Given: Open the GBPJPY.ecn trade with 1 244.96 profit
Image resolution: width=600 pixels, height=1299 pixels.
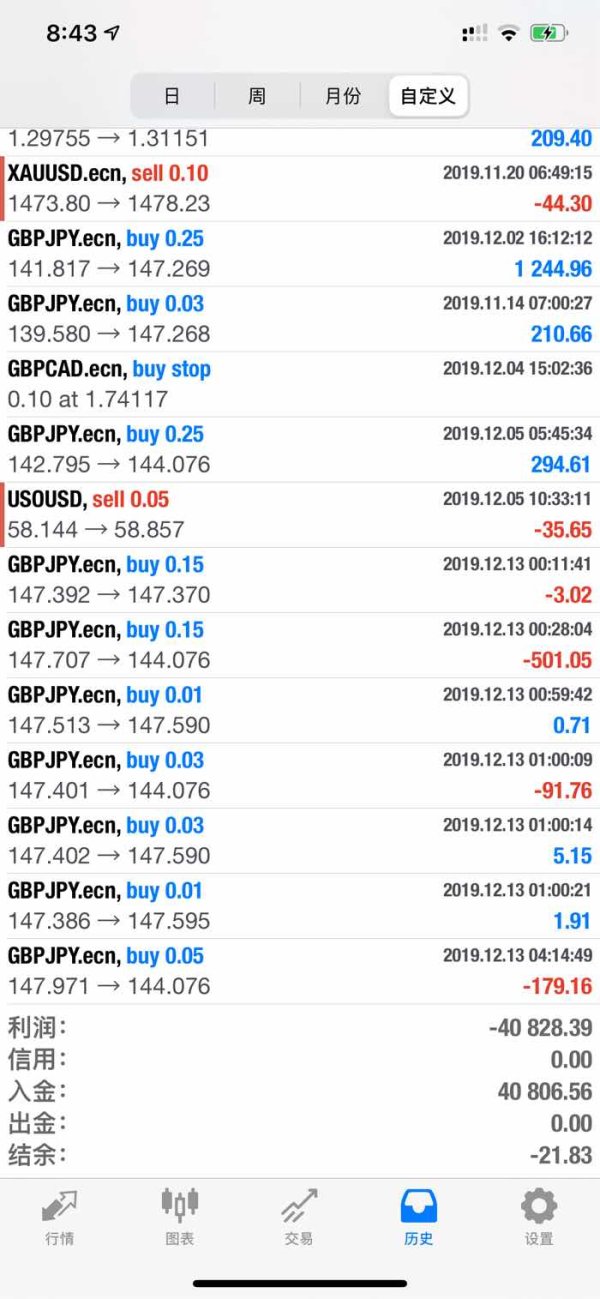Looking at the screenshot, I should 300,254.
